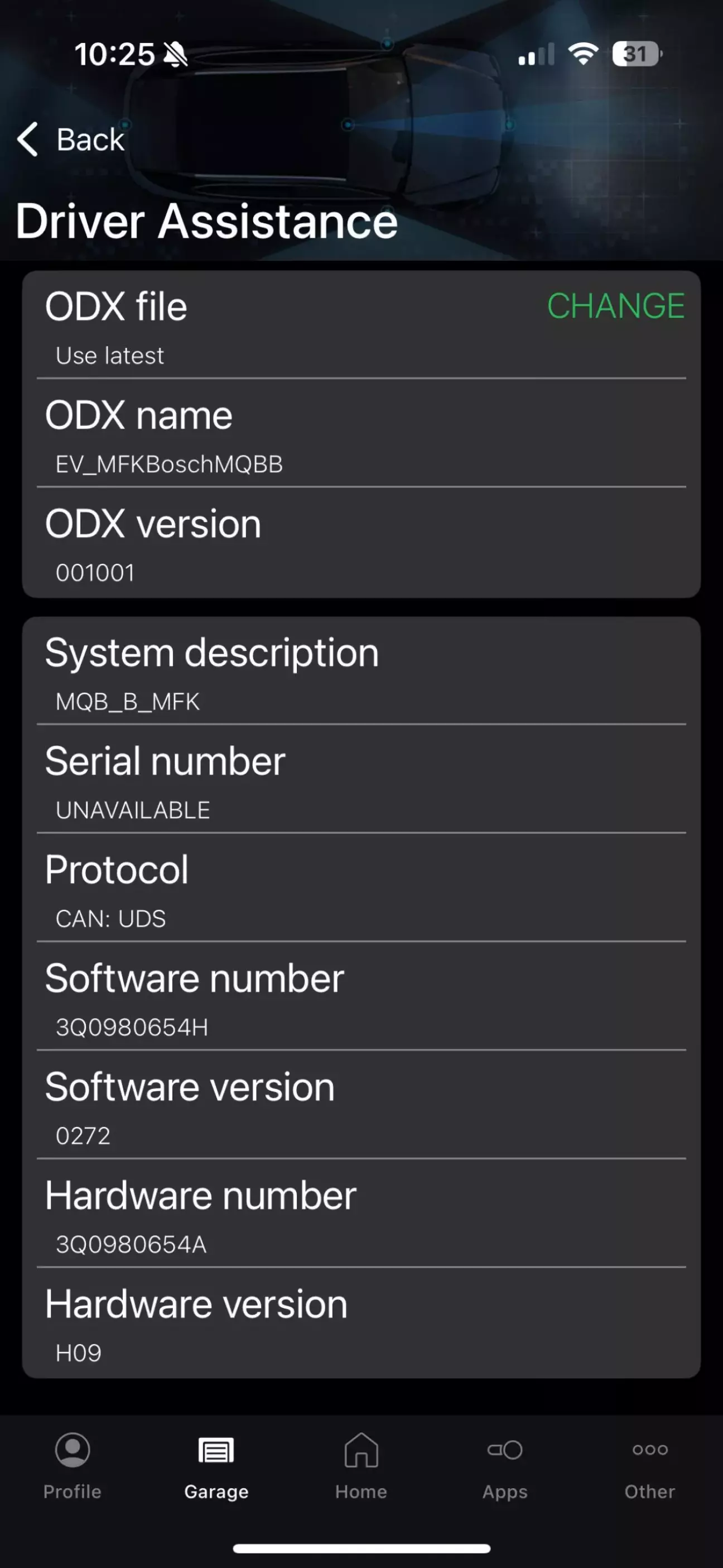Tap CHANGE for the ODX file

tap(616, 305)
